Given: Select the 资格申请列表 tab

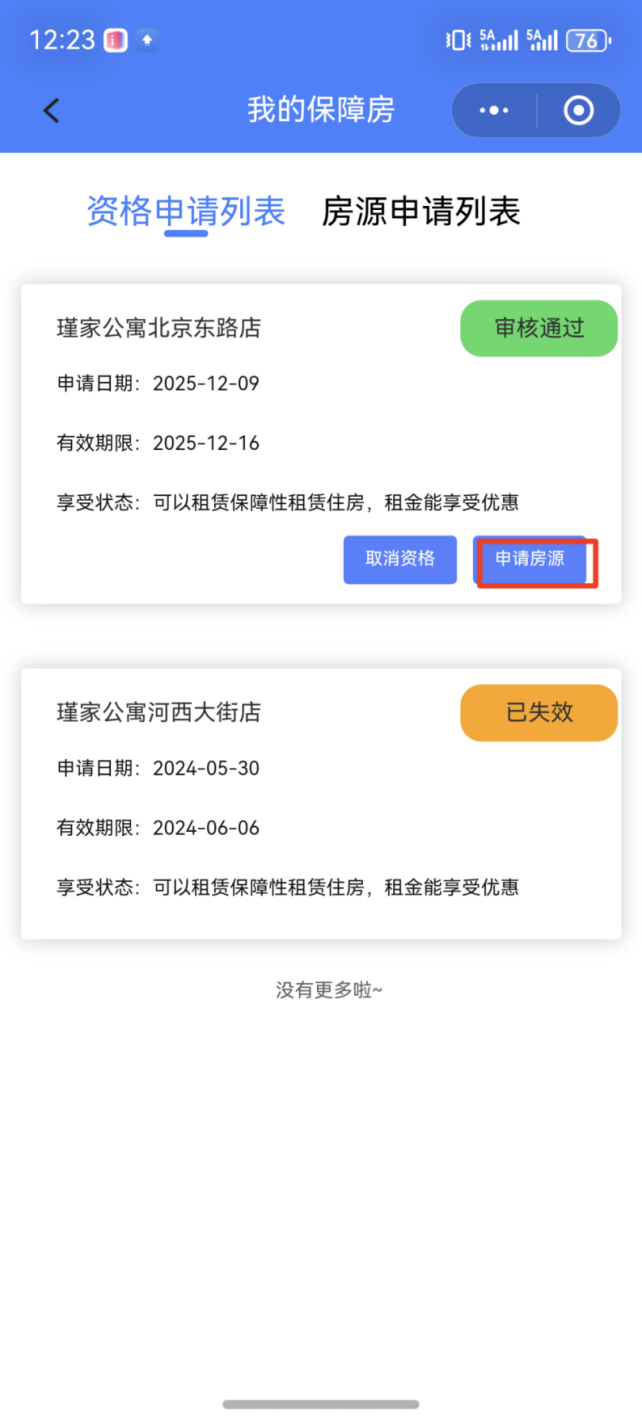Looking at the screenshot, I should 186,212.
